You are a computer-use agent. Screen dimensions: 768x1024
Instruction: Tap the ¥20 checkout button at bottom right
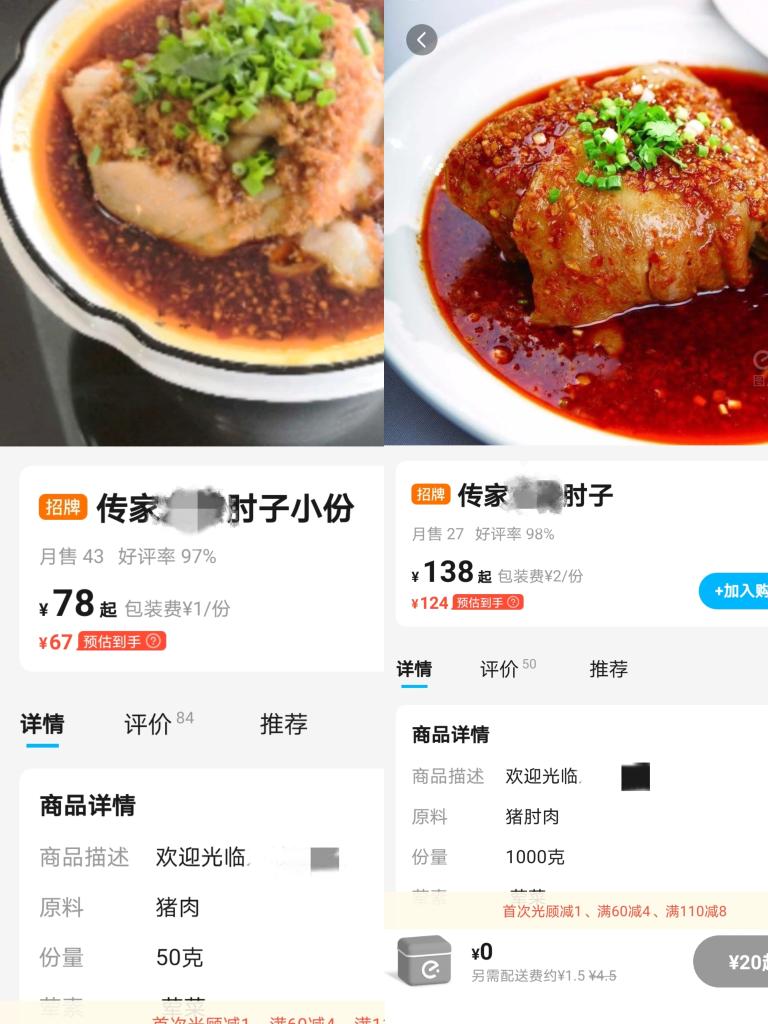(x=742, y=961)
